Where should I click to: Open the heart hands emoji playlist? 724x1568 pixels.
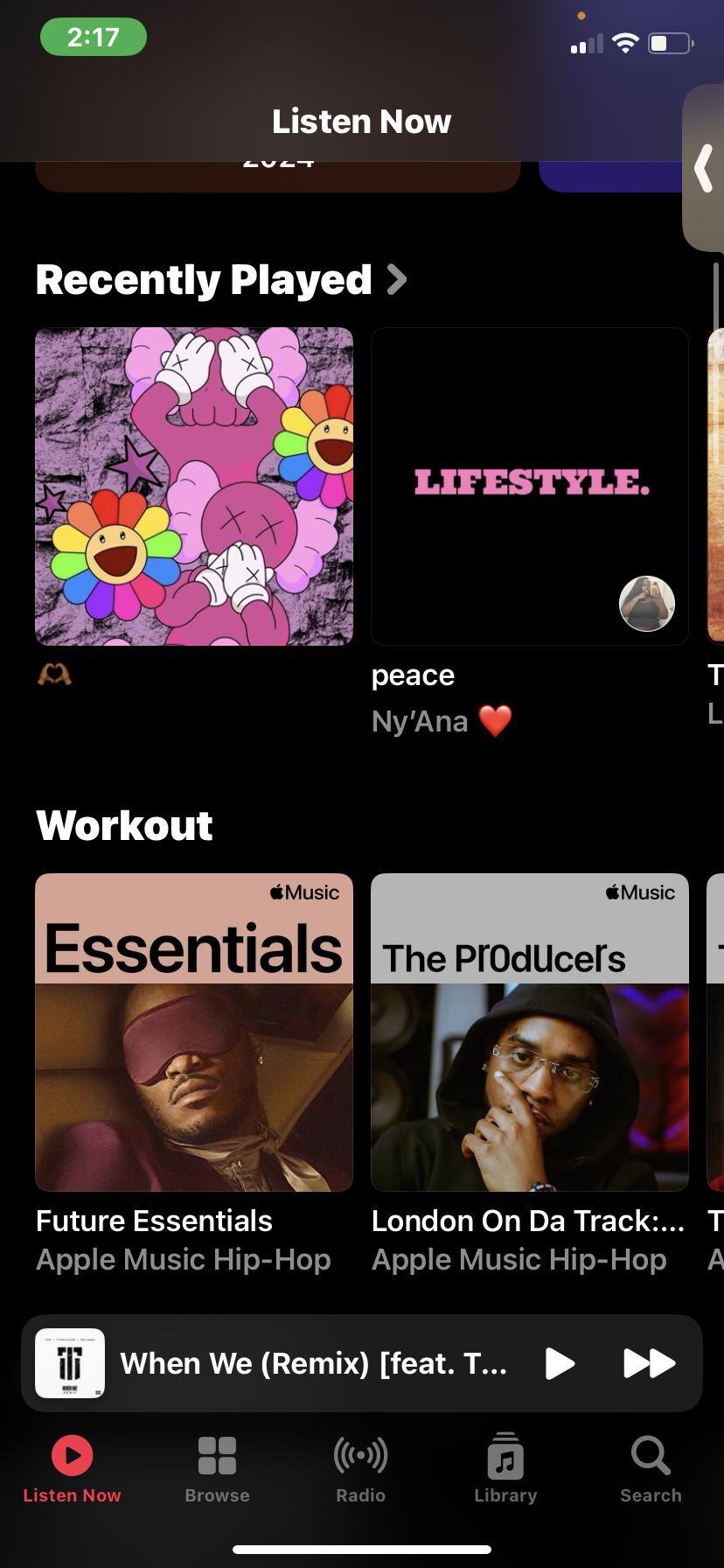point(194,486)
